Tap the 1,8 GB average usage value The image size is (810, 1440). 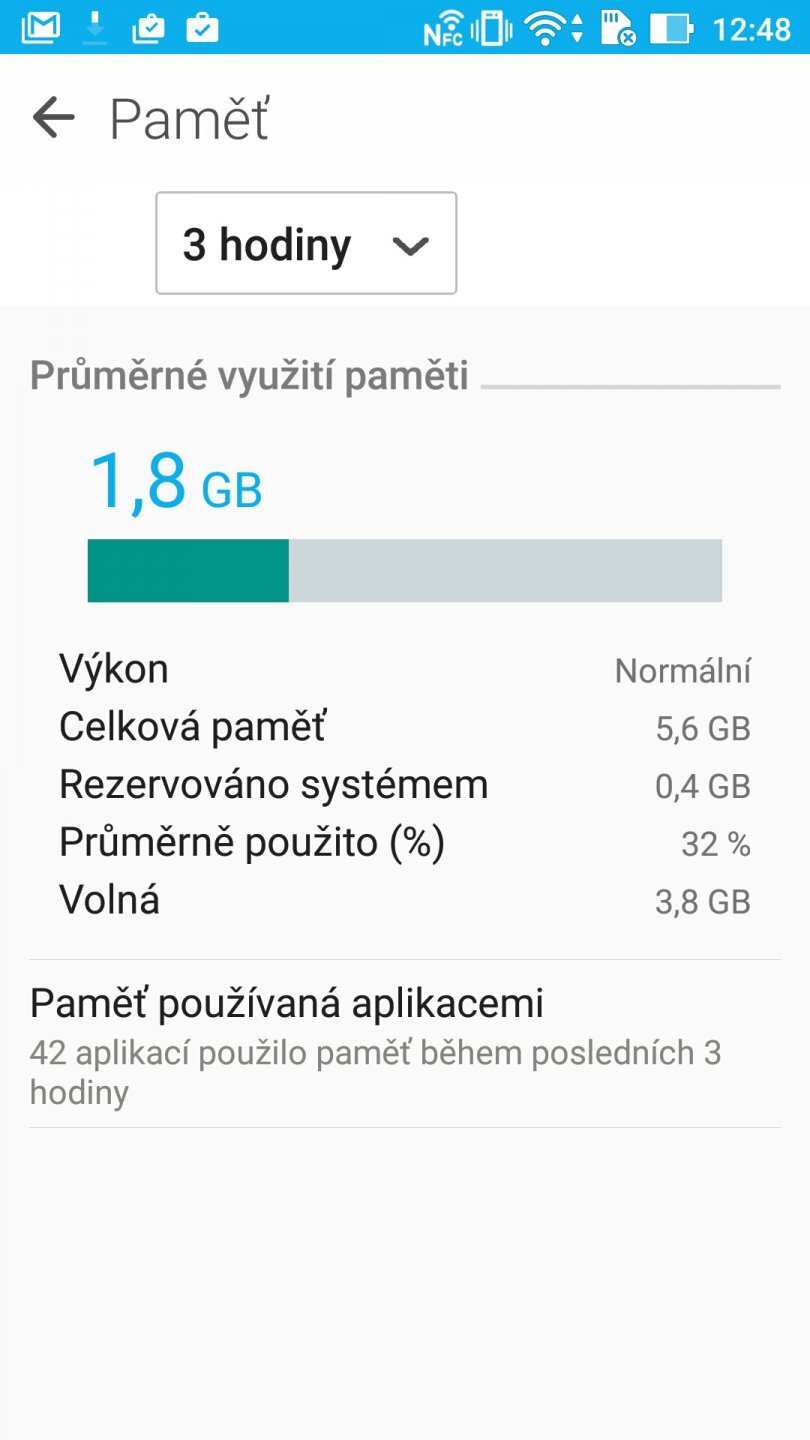pos(176,484)
